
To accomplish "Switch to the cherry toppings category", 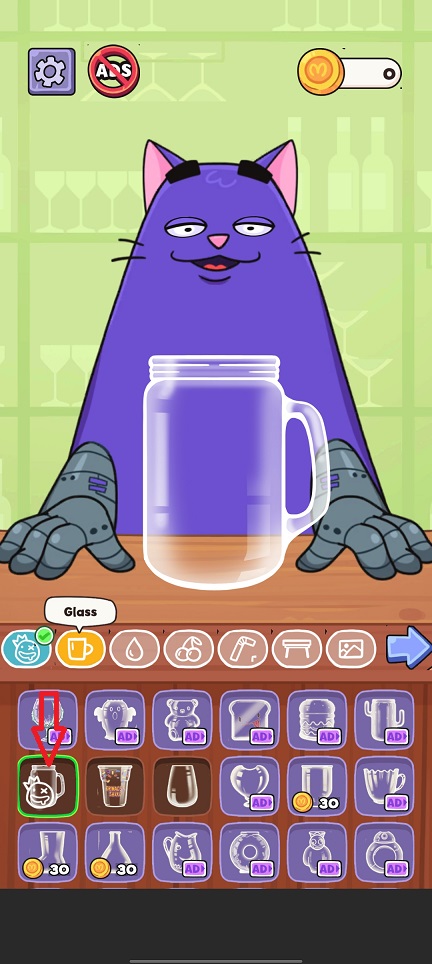I will point(189,649).
